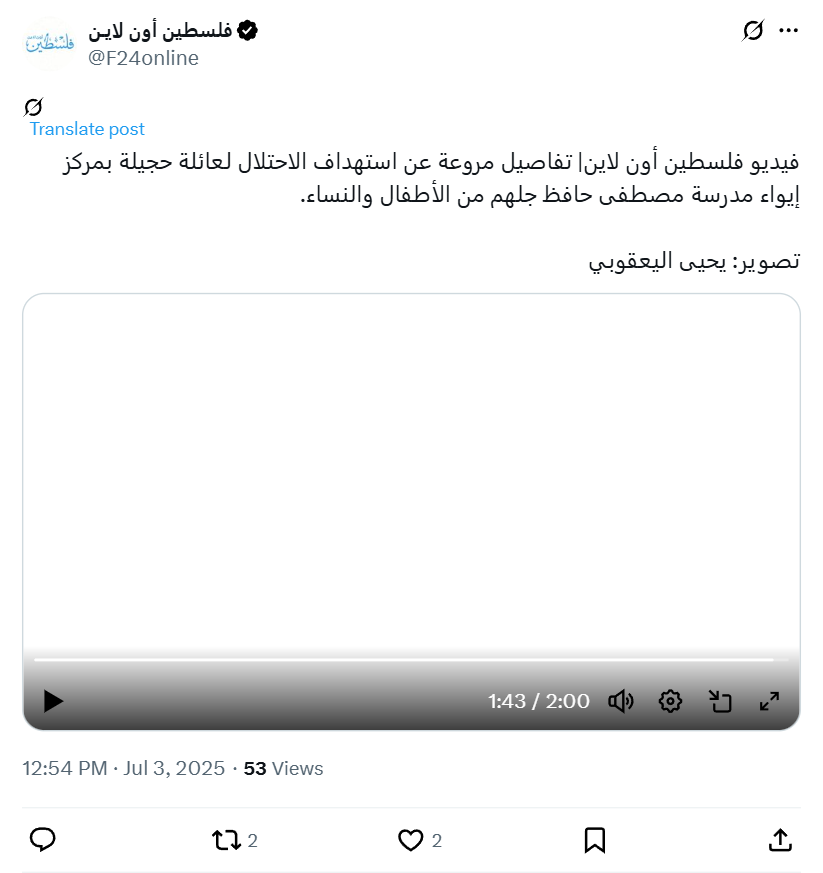Switch video to picture-in-picture mode
The width and height of the screenshot is (823, 873).
point(720,701)
